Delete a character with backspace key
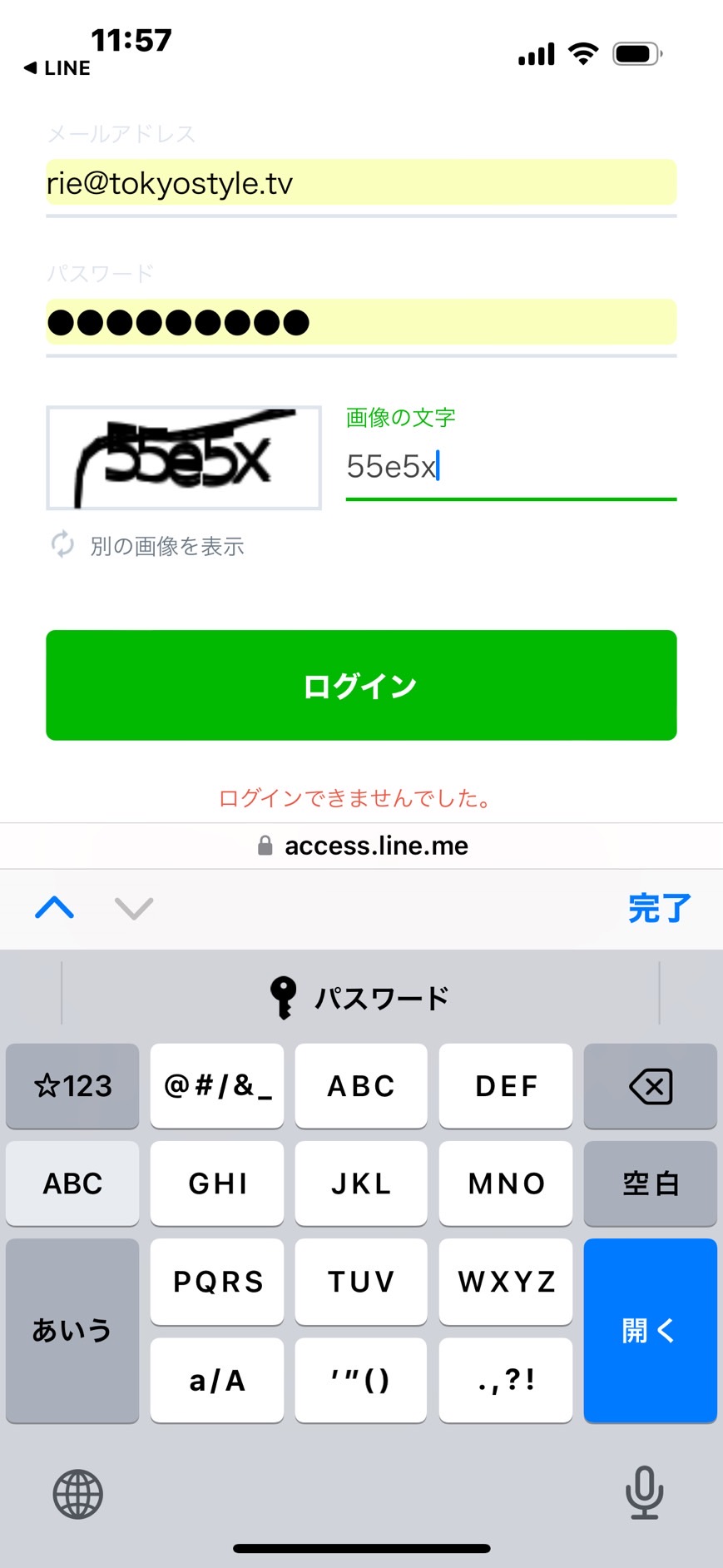The height and width of the screenshot is (1568, 723). 651,1086
